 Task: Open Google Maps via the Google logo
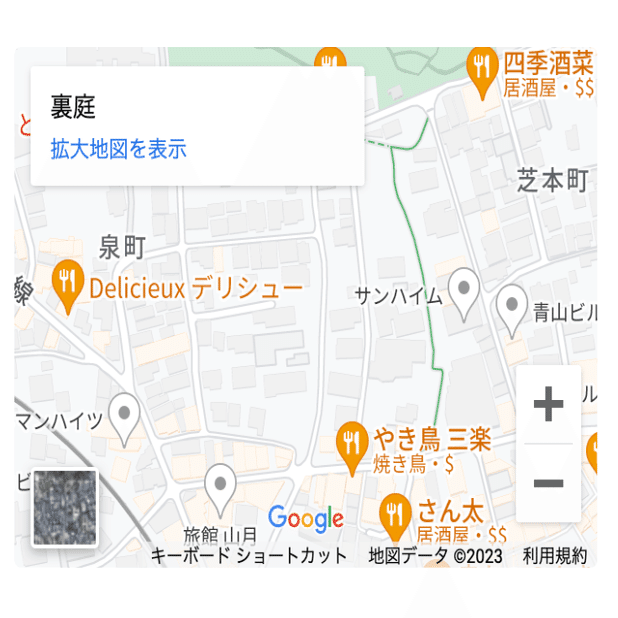[x=306, y=519]
